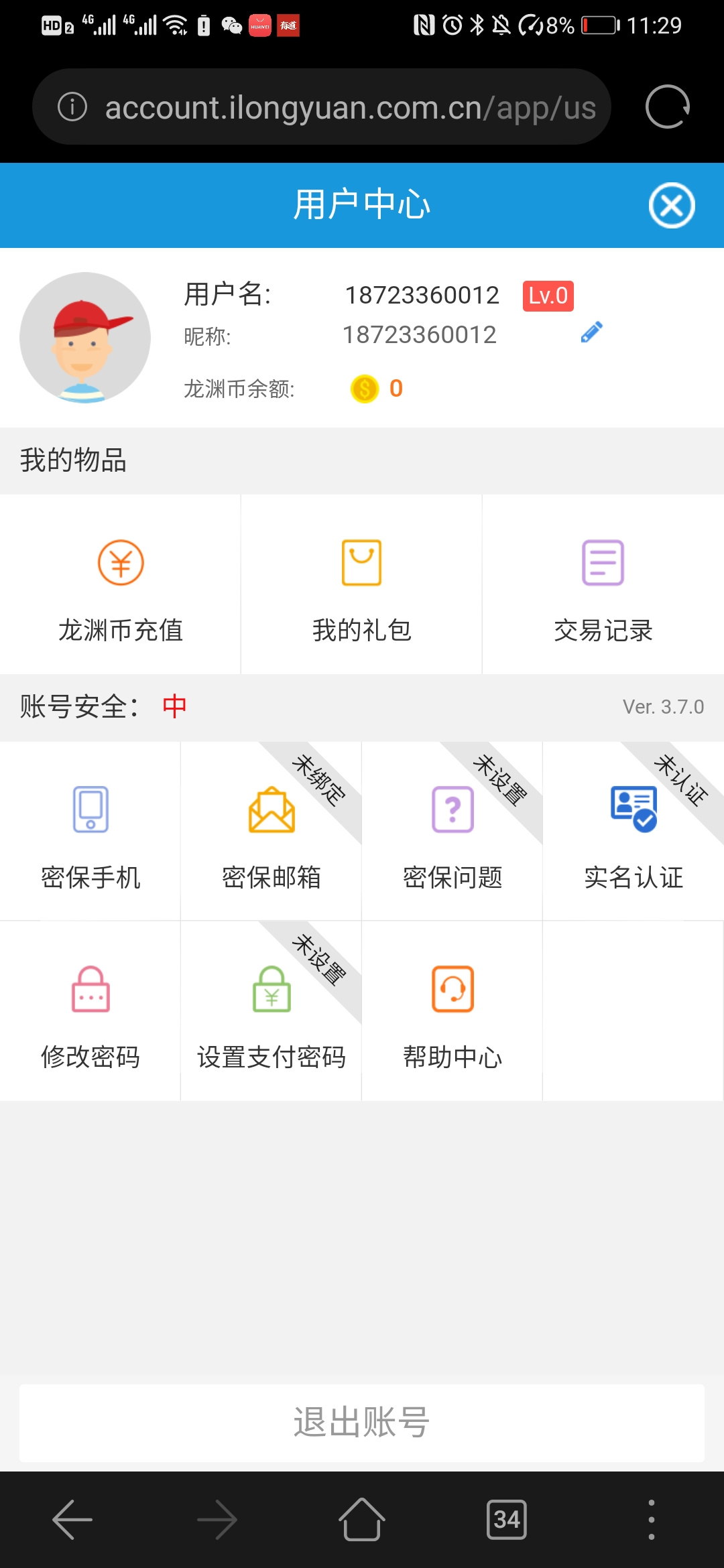Tap 退出账号 to log out

(x=362, y=1423)
